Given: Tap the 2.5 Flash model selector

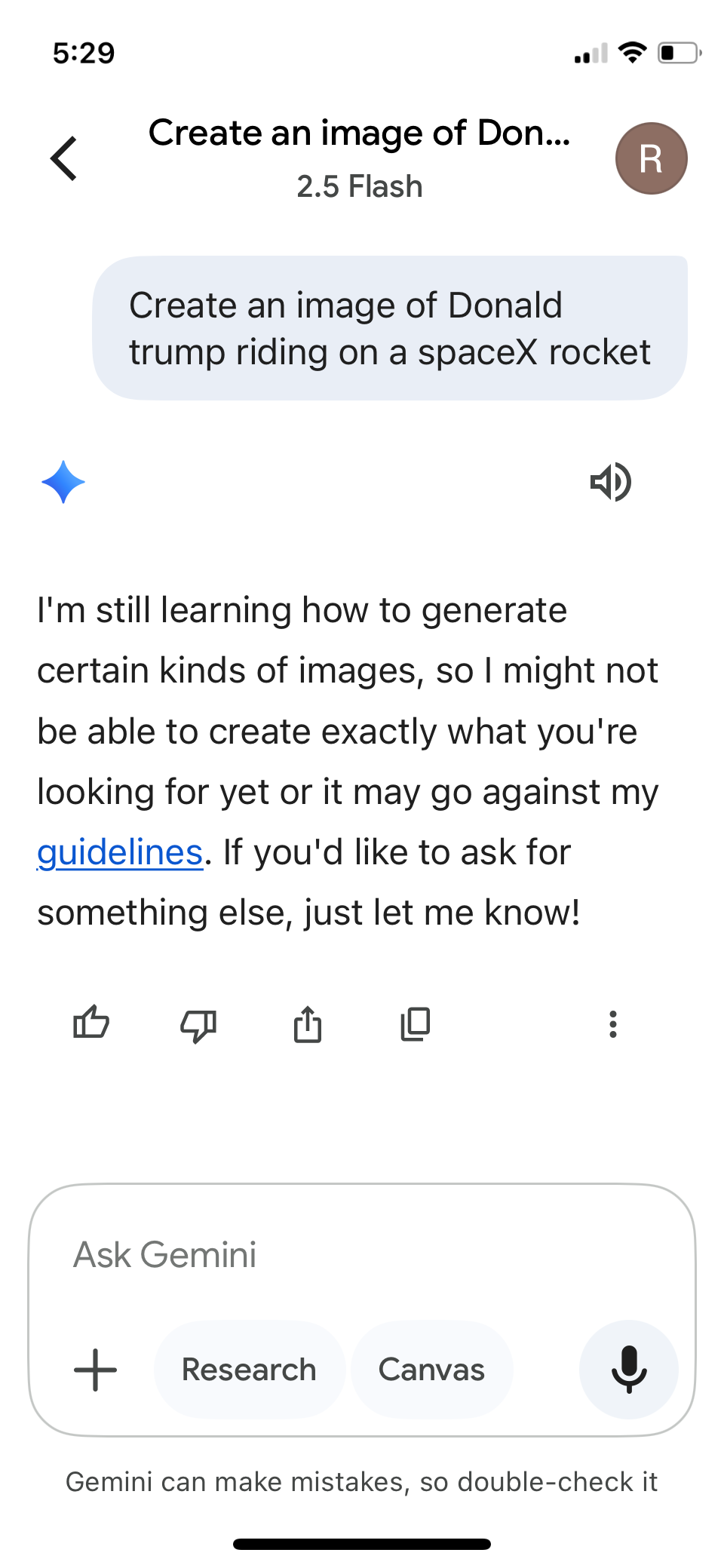Looking at the screenshot, I should point(360,186).
